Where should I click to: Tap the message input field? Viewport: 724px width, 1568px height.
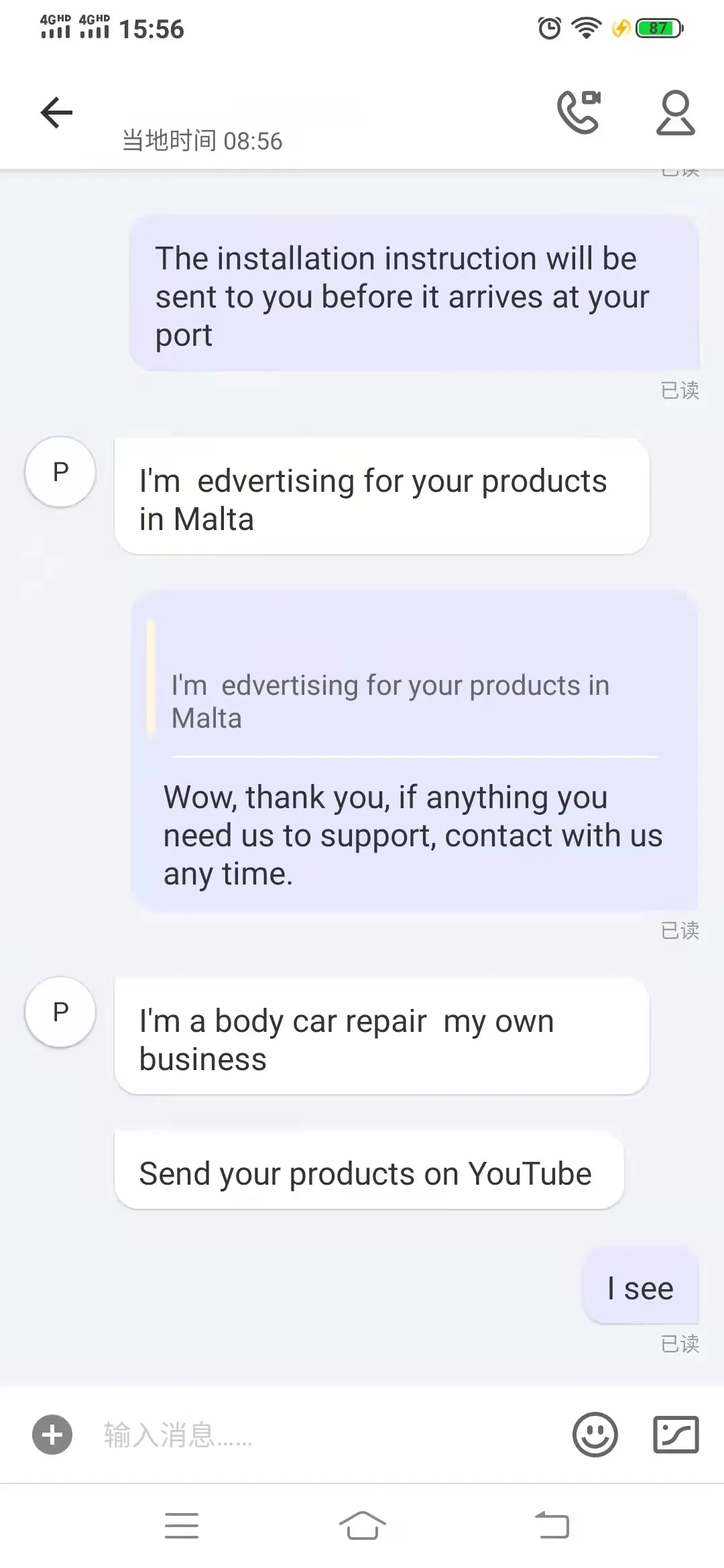[322, 1435]
